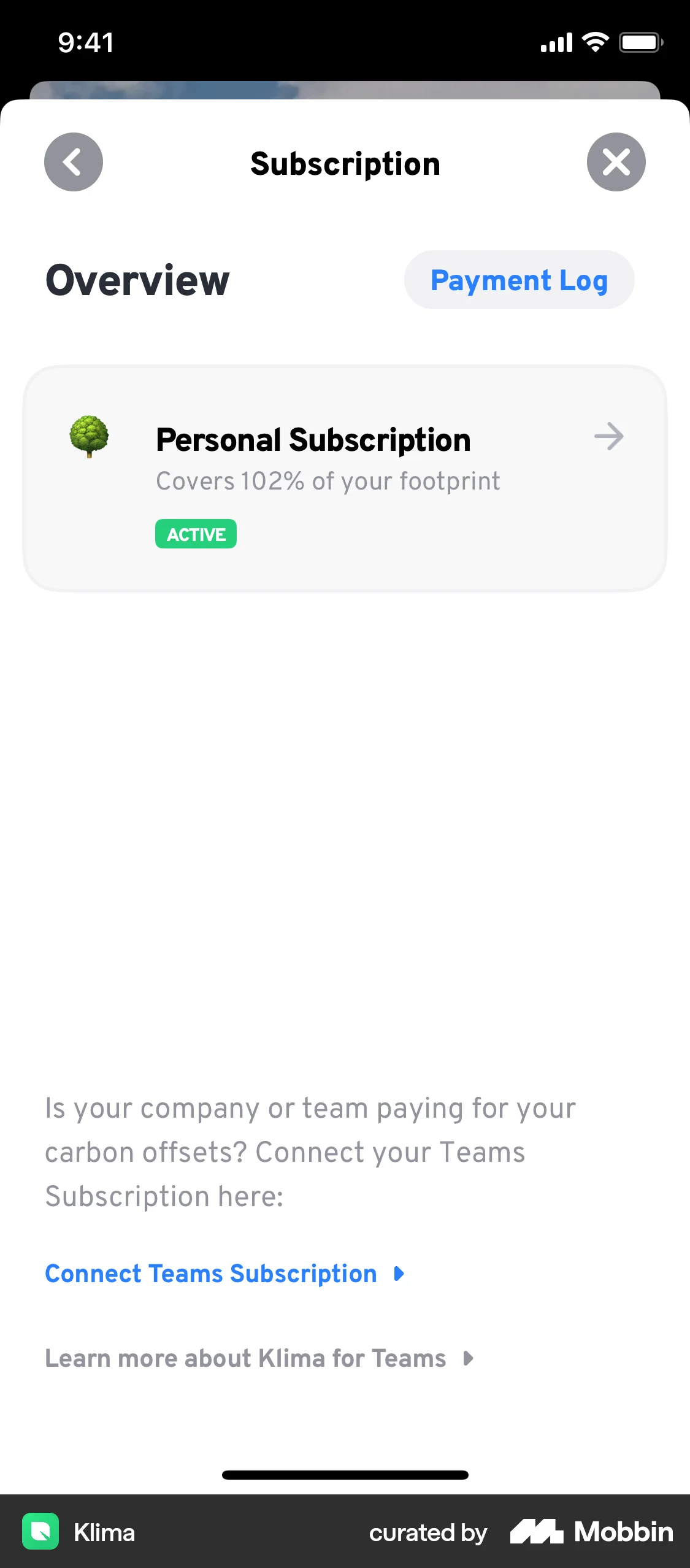Tap the ACTIVE status badge

196,534
